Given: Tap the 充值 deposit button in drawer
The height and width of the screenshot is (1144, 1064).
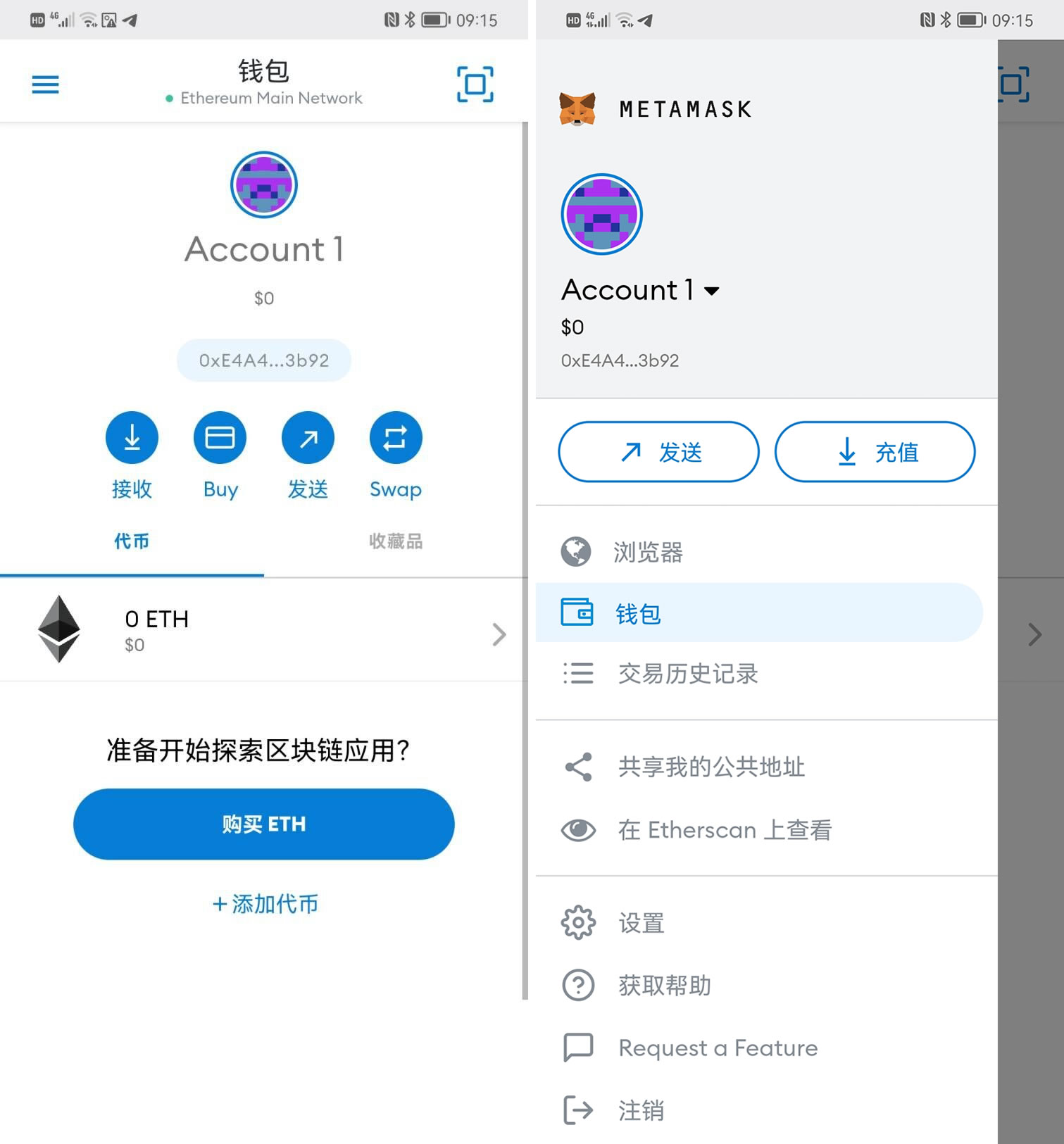Looking at the screenshot, I should tap(875, 452).
